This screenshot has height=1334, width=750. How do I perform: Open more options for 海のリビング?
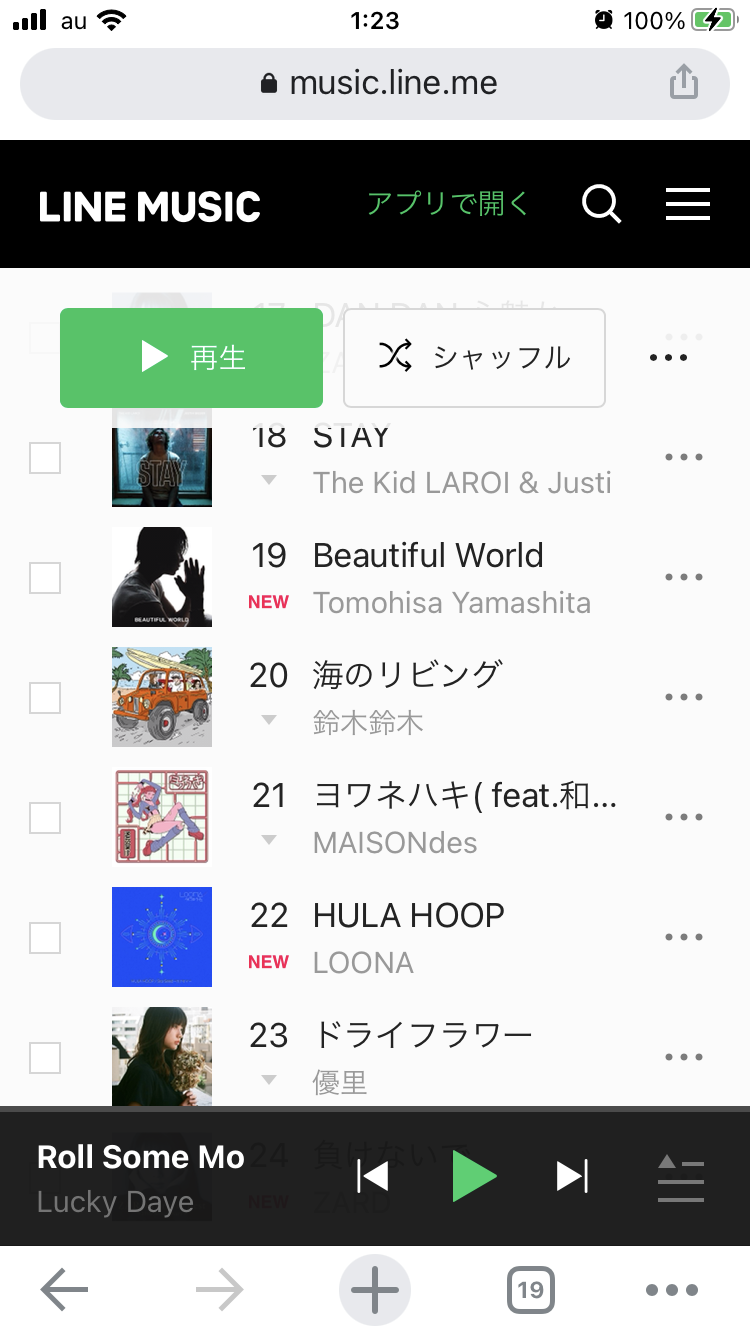point(684,697)
